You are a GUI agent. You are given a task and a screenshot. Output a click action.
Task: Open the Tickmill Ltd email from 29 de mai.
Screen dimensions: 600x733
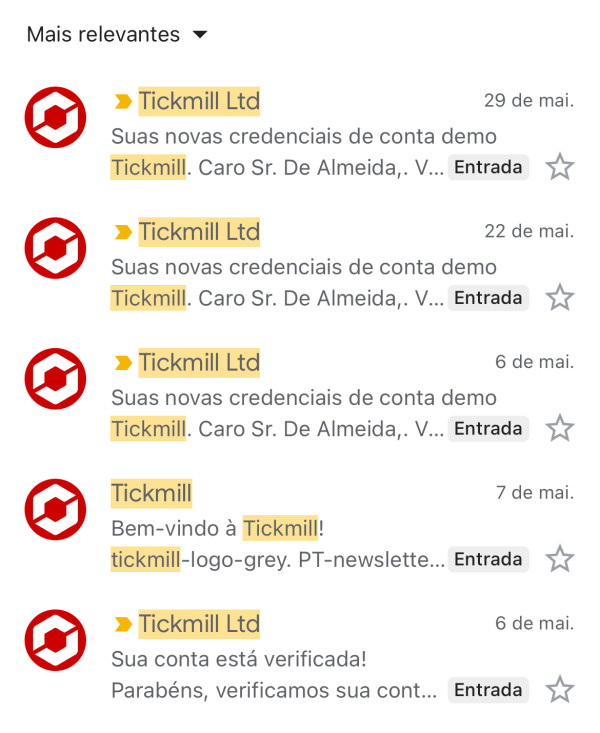pos(300,136)
